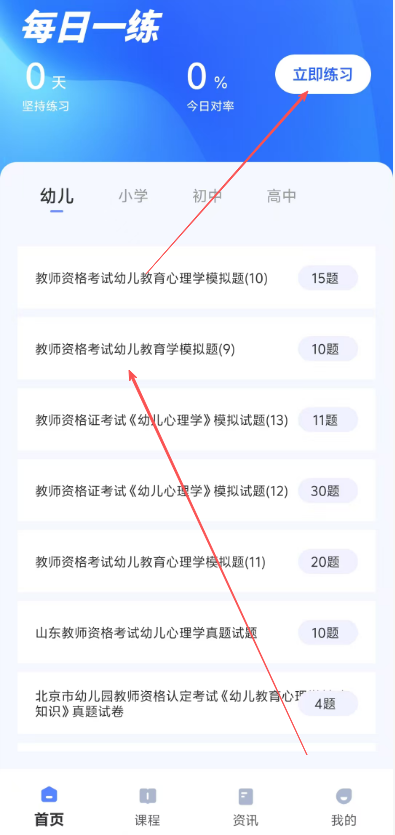Open 《幼儿心理学》模拟试题(13)
Viewport: 395px width, 835px height.
coord(196,420)
